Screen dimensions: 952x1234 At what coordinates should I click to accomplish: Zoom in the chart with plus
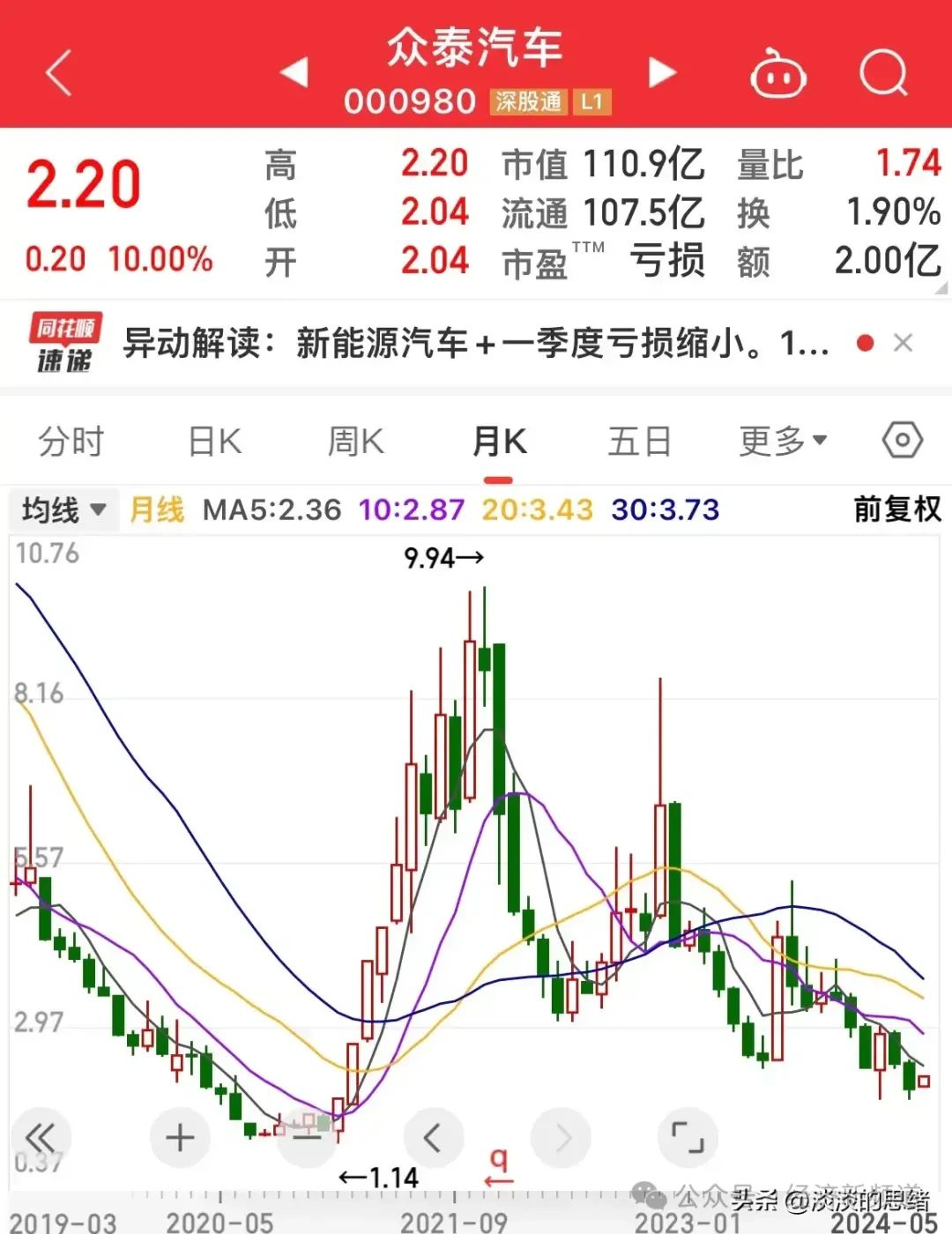click(180, 1138)
